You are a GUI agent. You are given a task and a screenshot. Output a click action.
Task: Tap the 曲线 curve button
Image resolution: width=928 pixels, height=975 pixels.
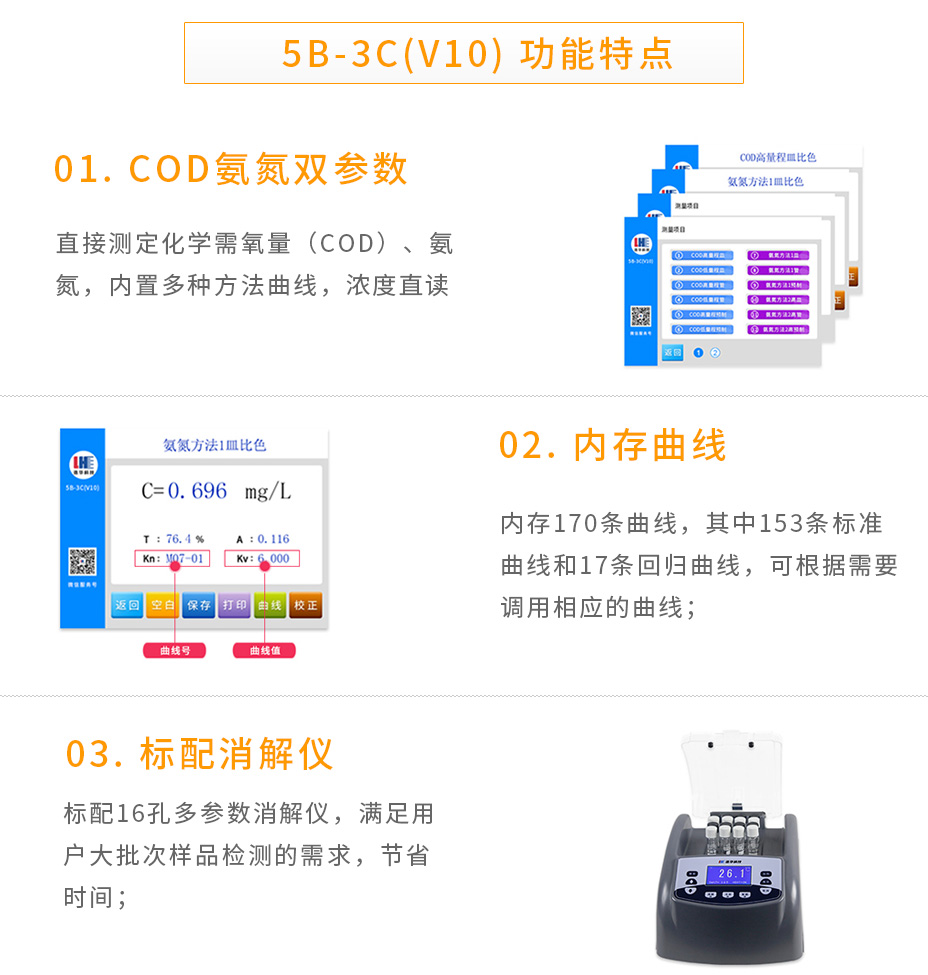click(270, 606)
